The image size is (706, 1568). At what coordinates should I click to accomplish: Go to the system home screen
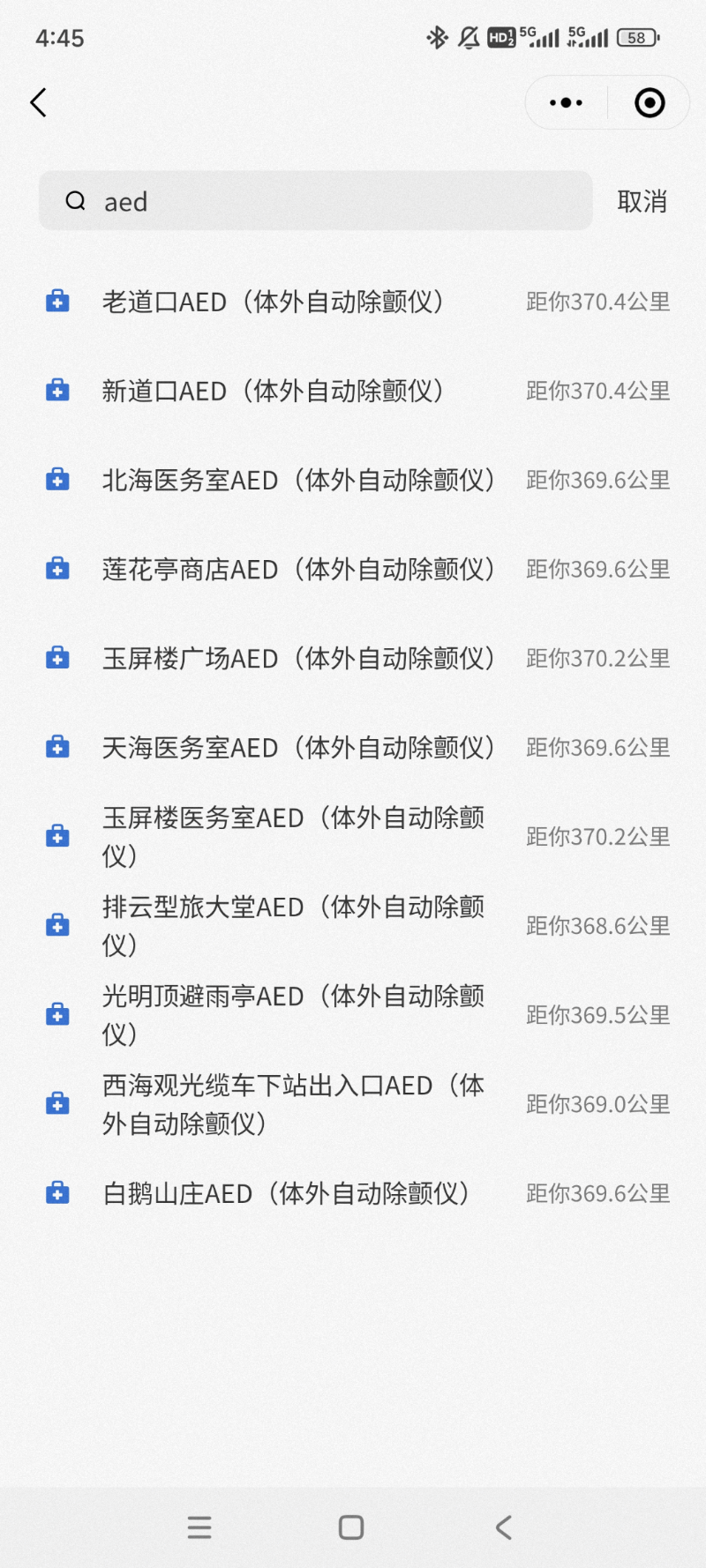coord(351,1527)
